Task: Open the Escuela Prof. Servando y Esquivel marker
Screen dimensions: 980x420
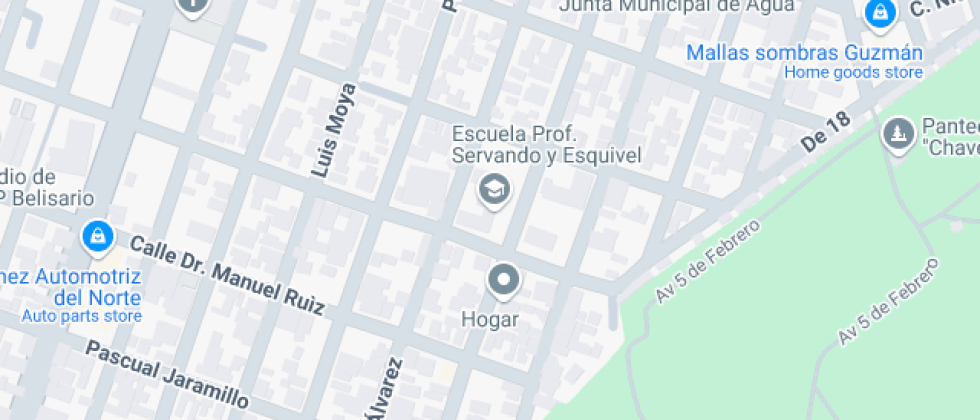Action: click(x=493, y=188)
